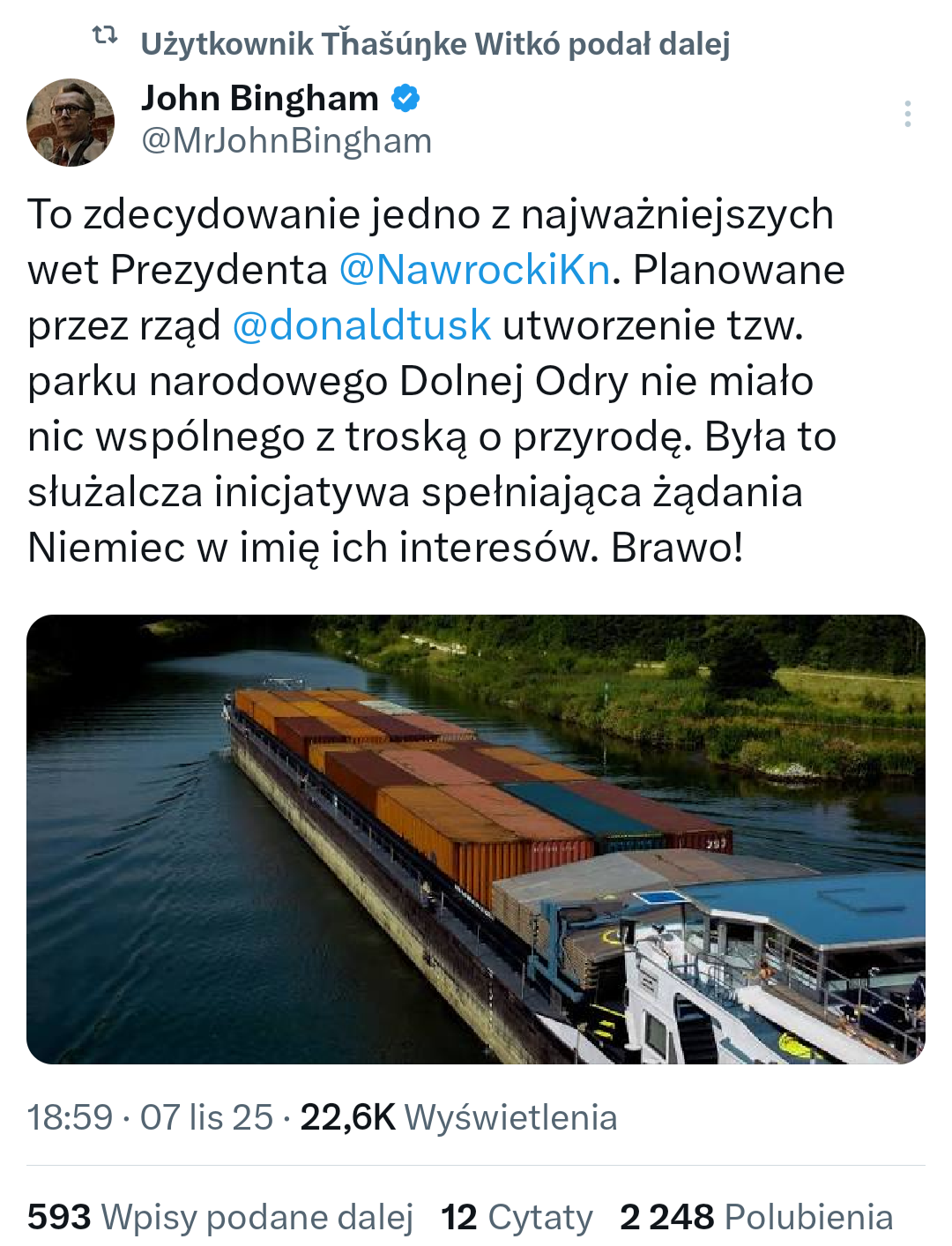
Task: Show the 12 quote posts
Action: point(517,1217)
